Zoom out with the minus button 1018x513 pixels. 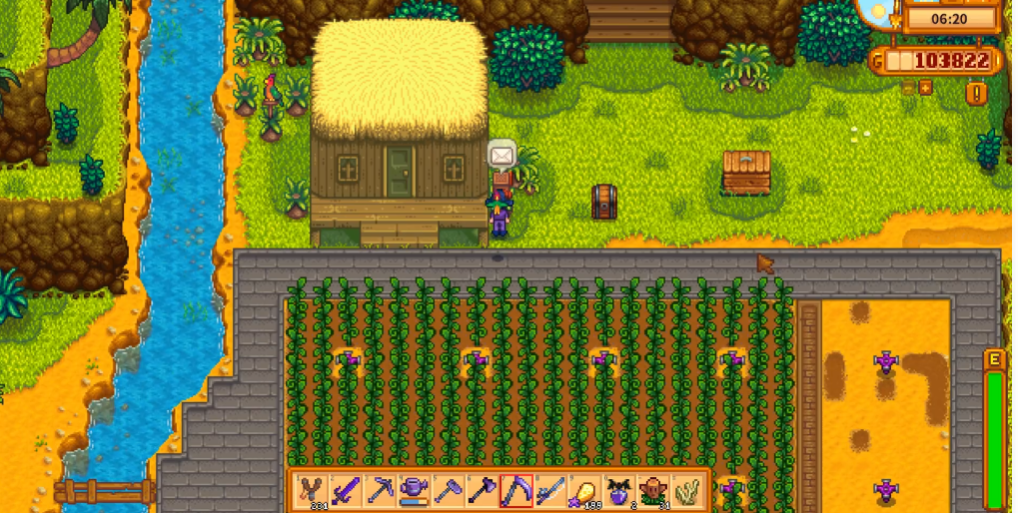[908, 87]
